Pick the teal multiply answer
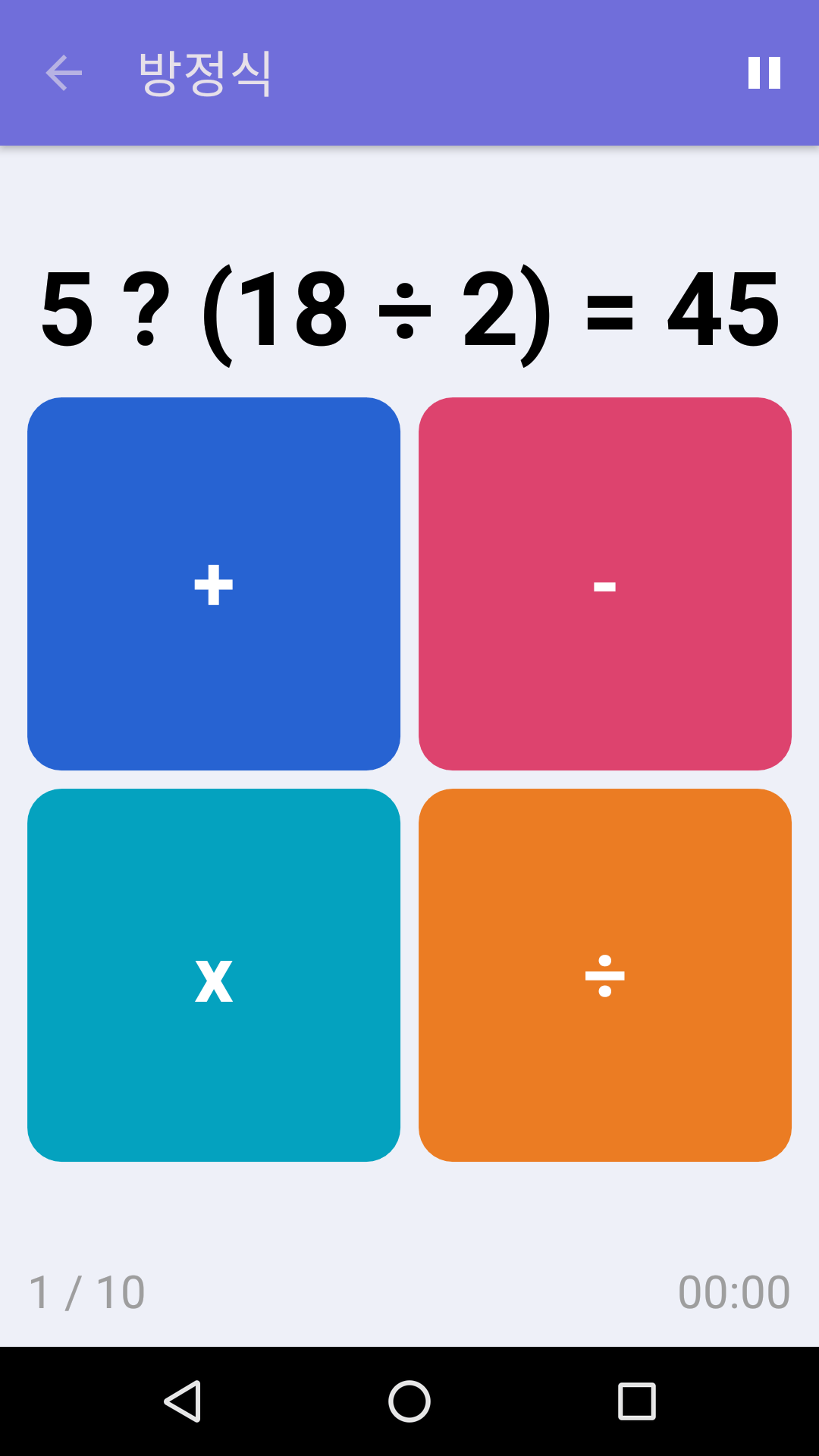 pyautogui.click(x=214, y=975)
